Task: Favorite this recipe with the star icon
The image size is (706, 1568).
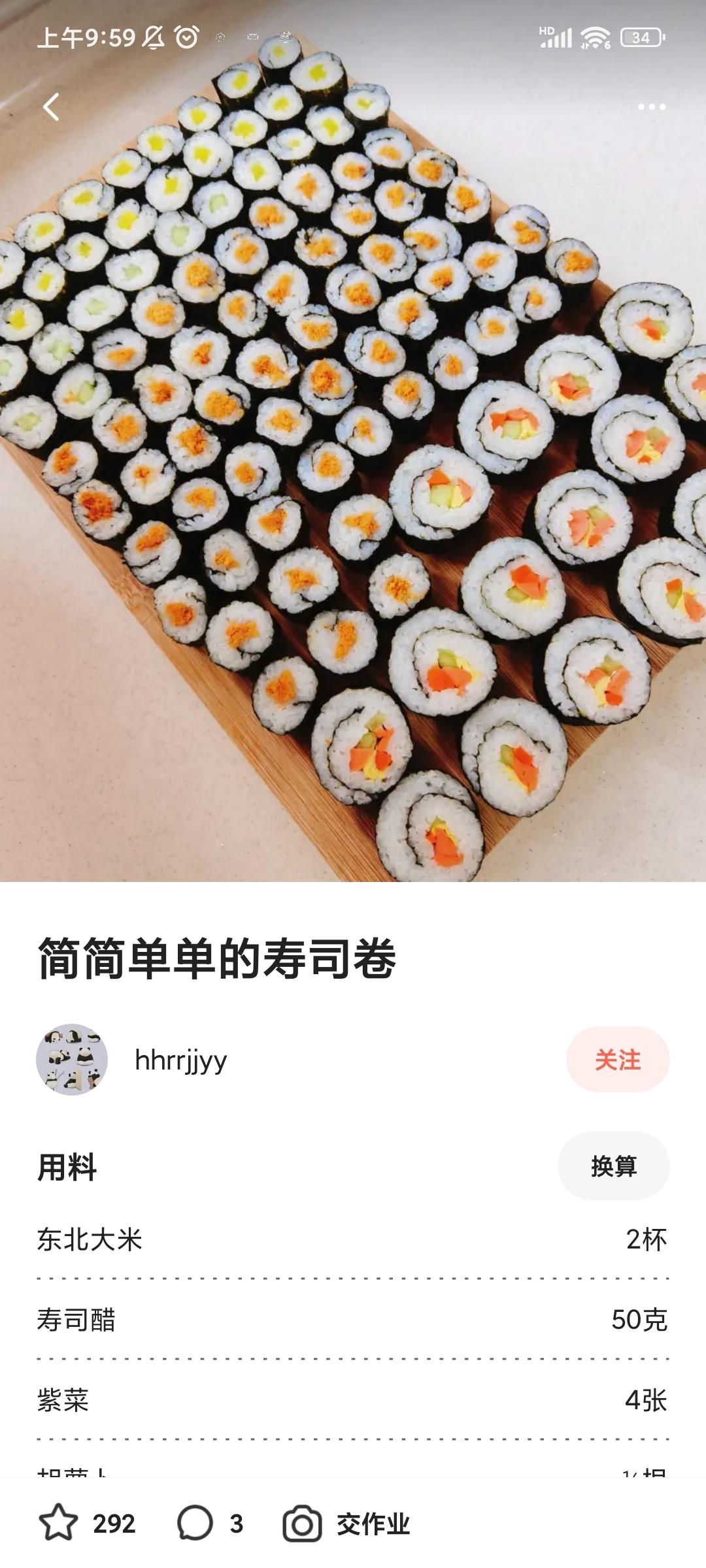Action: point(59,1524)
